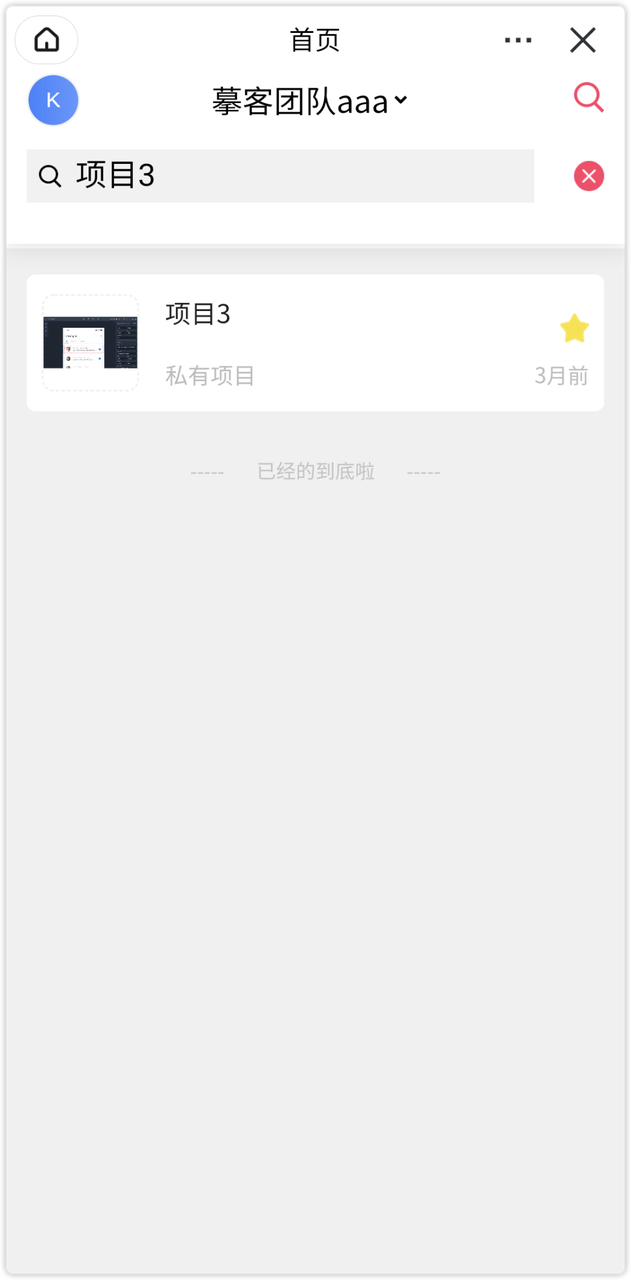Open the 项目3 project card
The height and width of the screenshot is (1280, 631).
[315, 343]
